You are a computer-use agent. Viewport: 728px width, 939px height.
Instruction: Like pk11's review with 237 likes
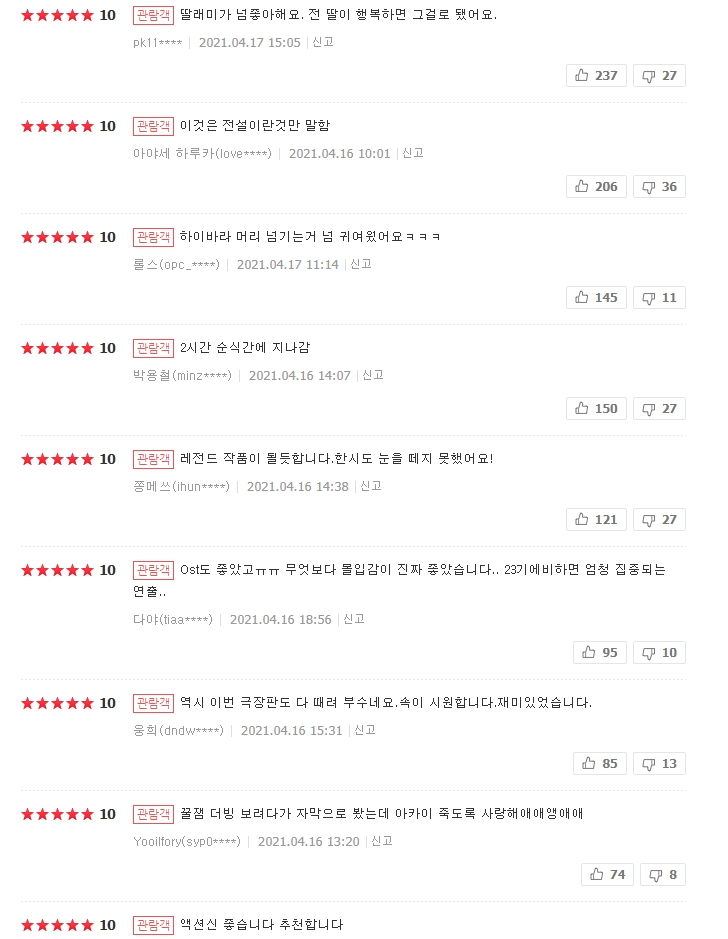pyautogui.click(x=596, y=75)
